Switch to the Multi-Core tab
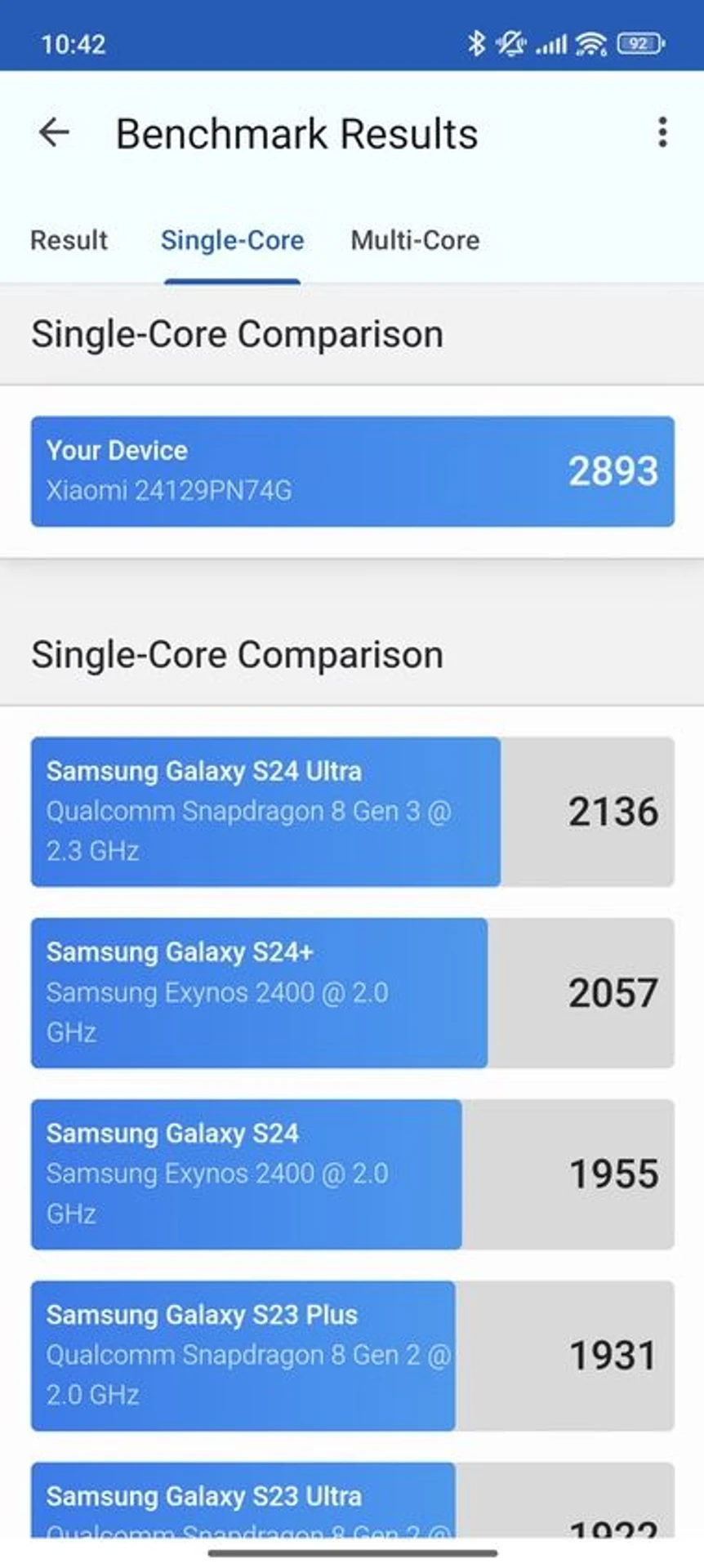Image resolution: width=704 pixels, height=1568 pixels. [x=415, y=240]
